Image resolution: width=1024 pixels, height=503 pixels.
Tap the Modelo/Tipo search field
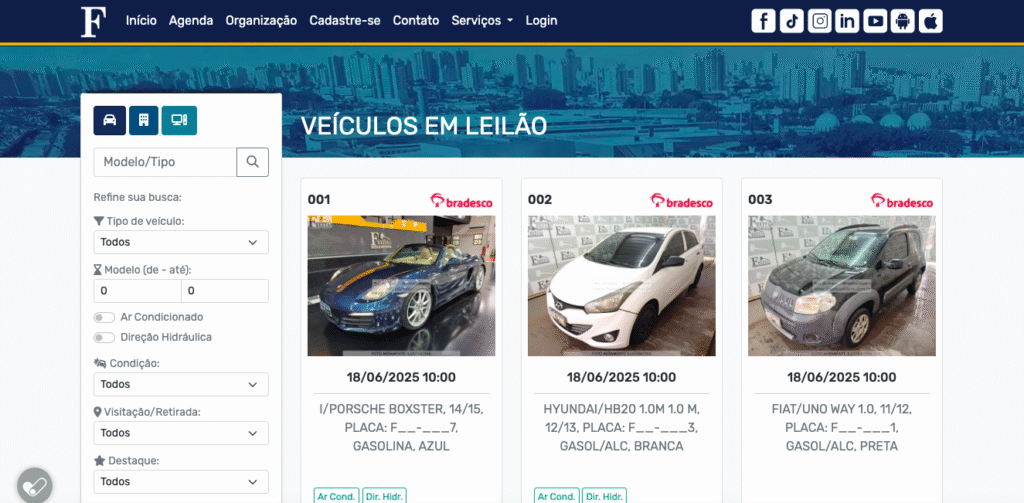click(x=164, y=162)
